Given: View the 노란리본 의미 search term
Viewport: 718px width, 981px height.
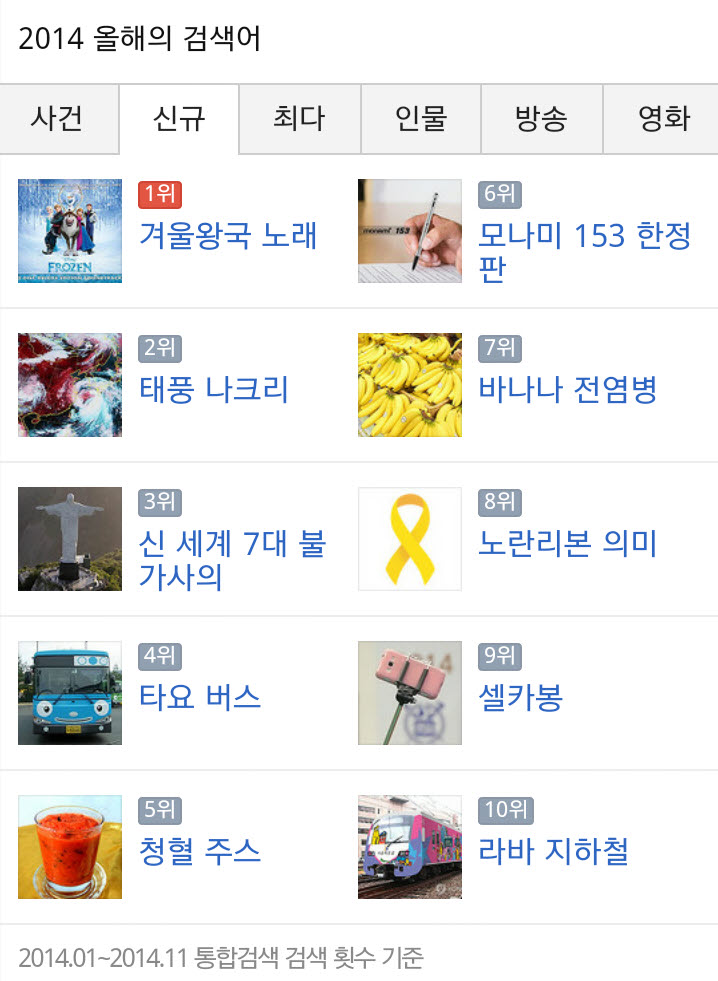Looking at the screenshot, I should (567, 543).
